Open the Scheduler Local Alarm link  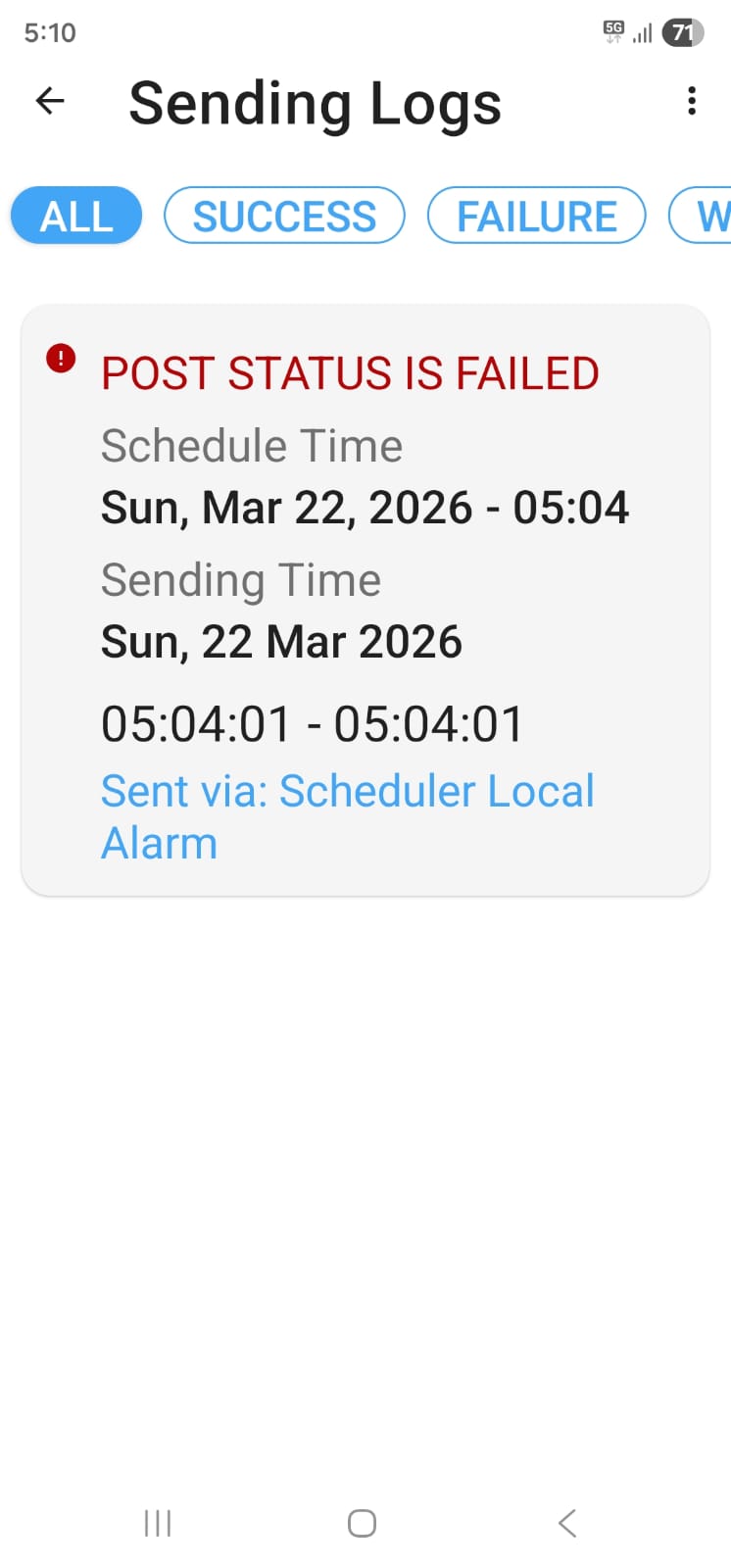coord(348,815)
